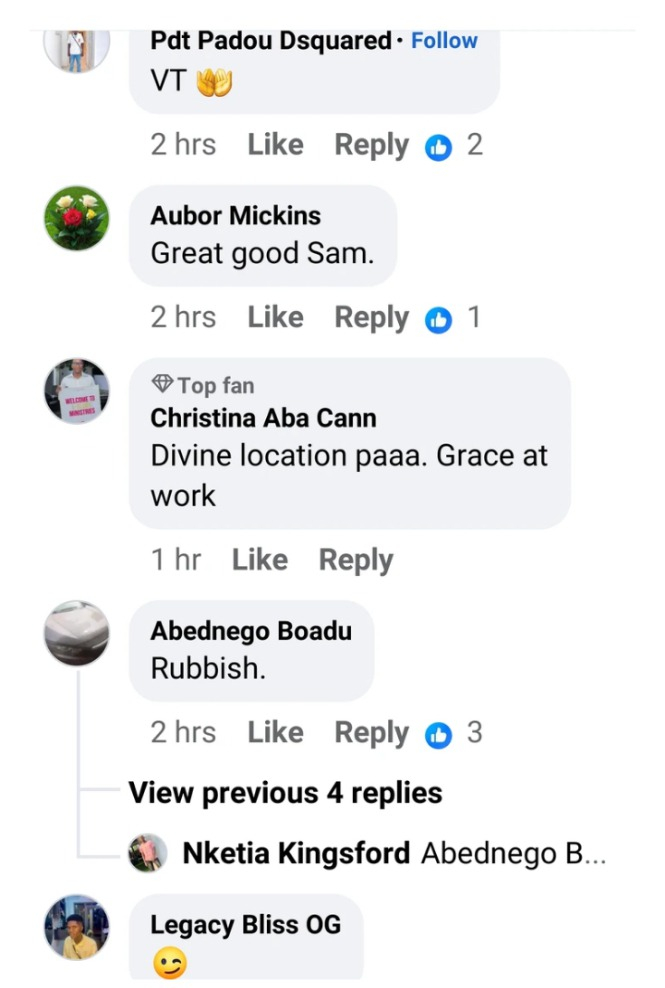
Task: Reply to Abednego Boadu's Rubbish comment
Action: (371, 733)
